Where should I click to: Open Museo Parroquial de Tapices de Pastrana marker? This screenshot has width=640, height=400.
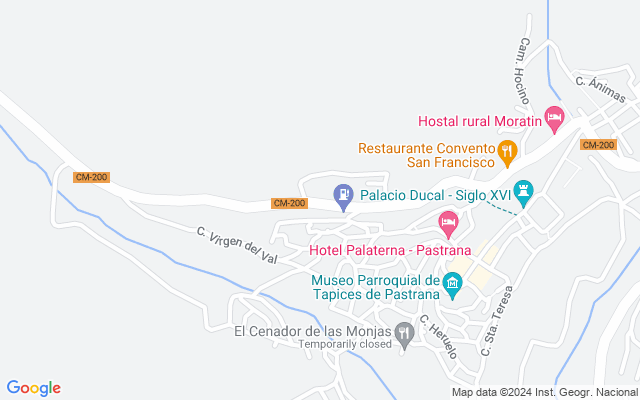[453, 285]
